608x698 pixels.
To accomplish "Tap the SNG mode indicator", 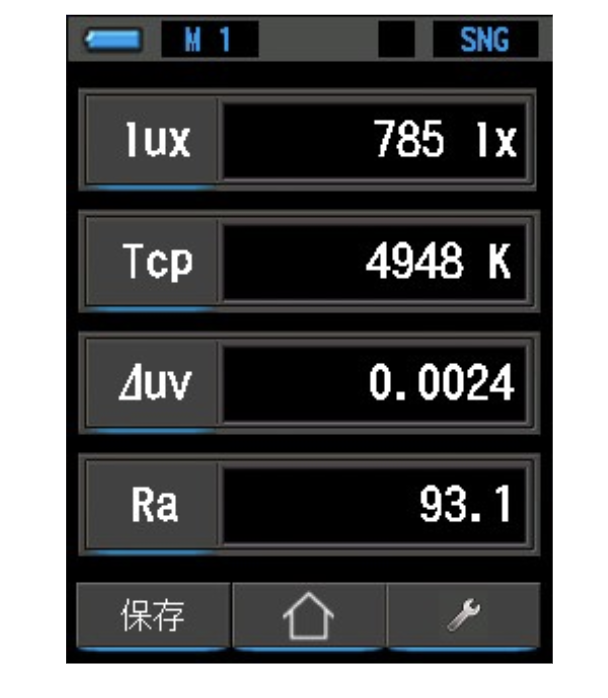I will (484, 40).
